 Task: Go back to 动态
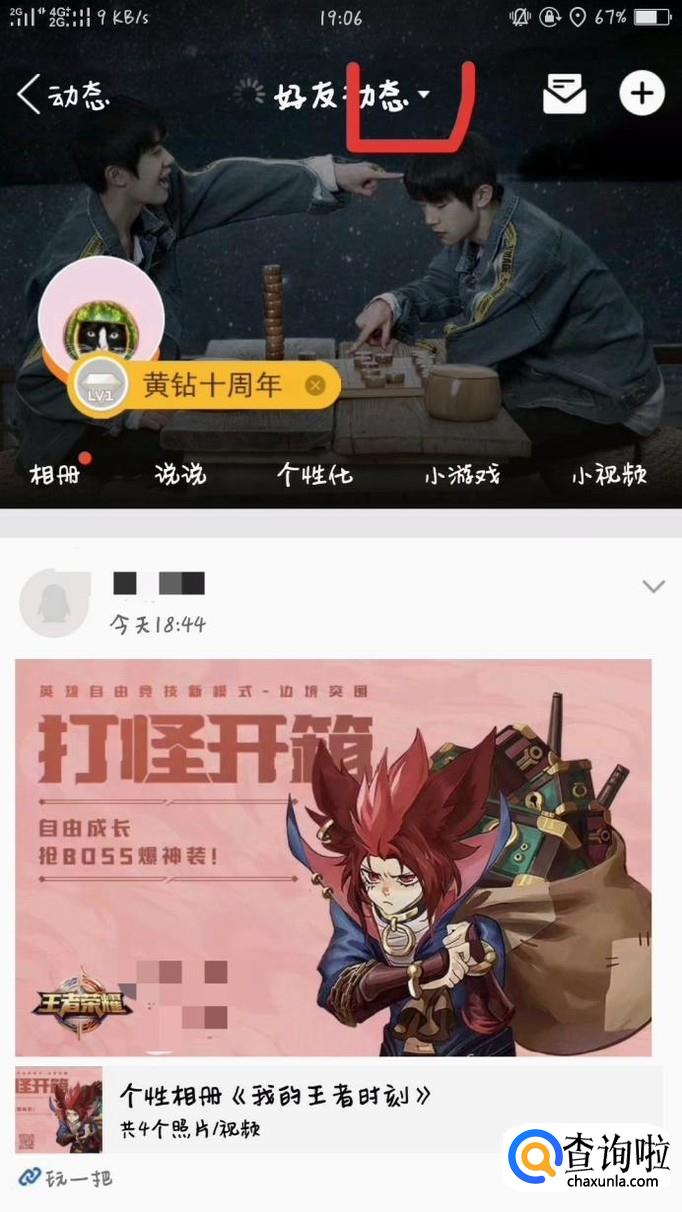62,95
